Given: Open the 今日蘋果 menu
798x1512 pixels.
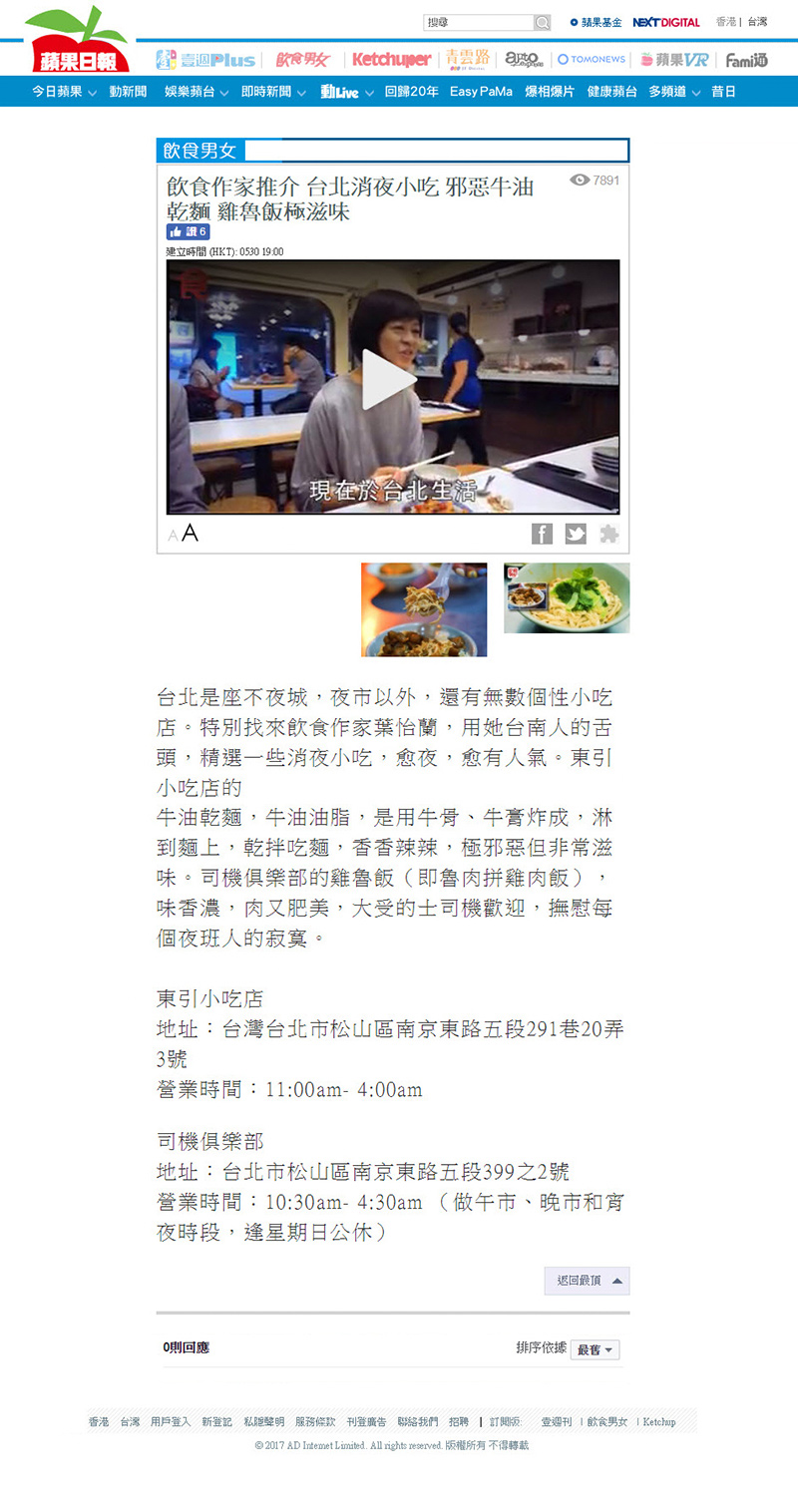Looking at the screenshot, I should pos(64,91).
